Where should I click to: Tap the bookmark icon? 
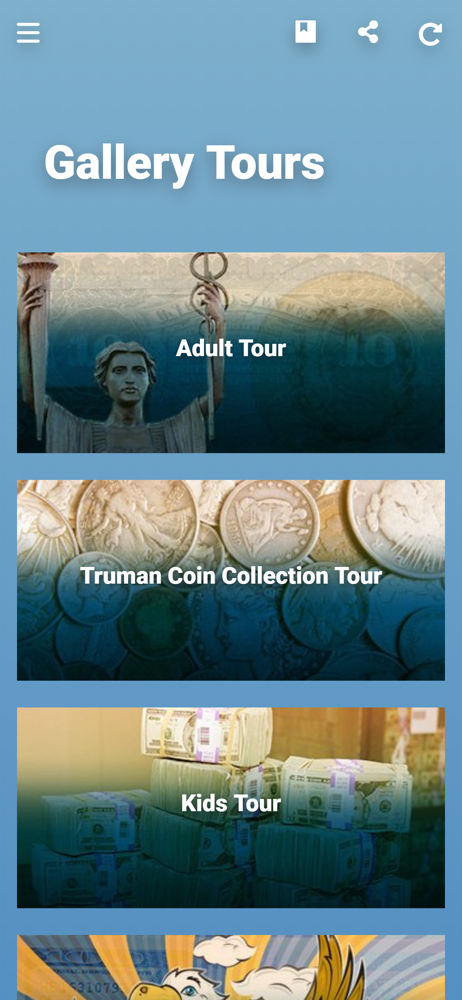pos(306,32)
